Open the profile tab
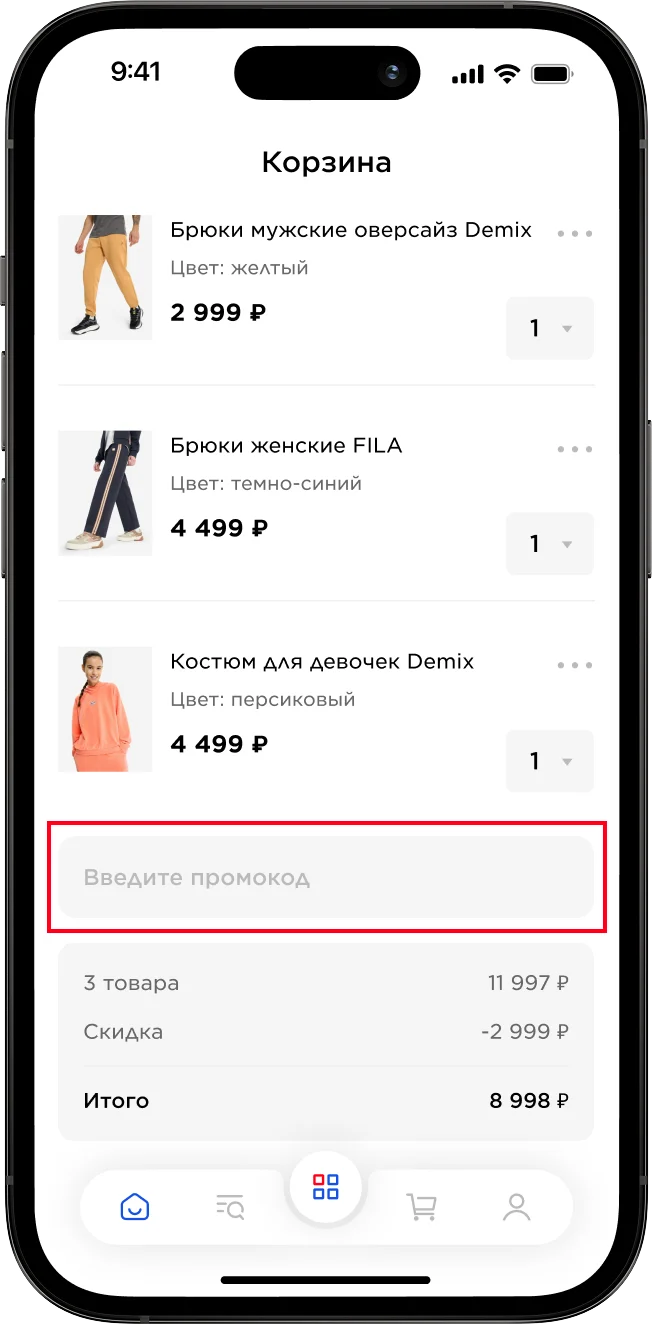 pos(516,1207)
